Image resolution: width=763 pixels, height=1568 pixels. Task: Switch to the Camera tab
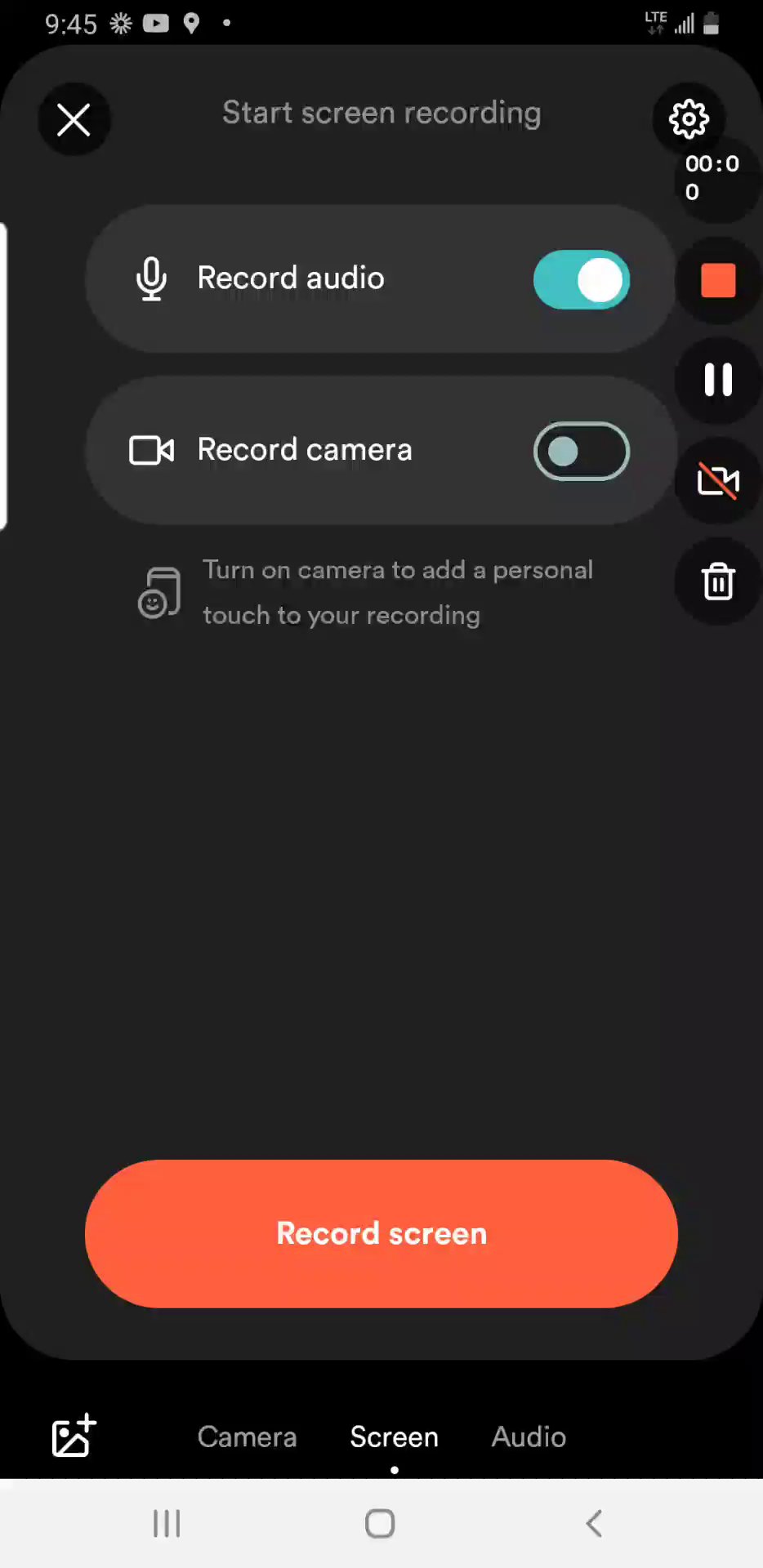tap(247, 1437)
